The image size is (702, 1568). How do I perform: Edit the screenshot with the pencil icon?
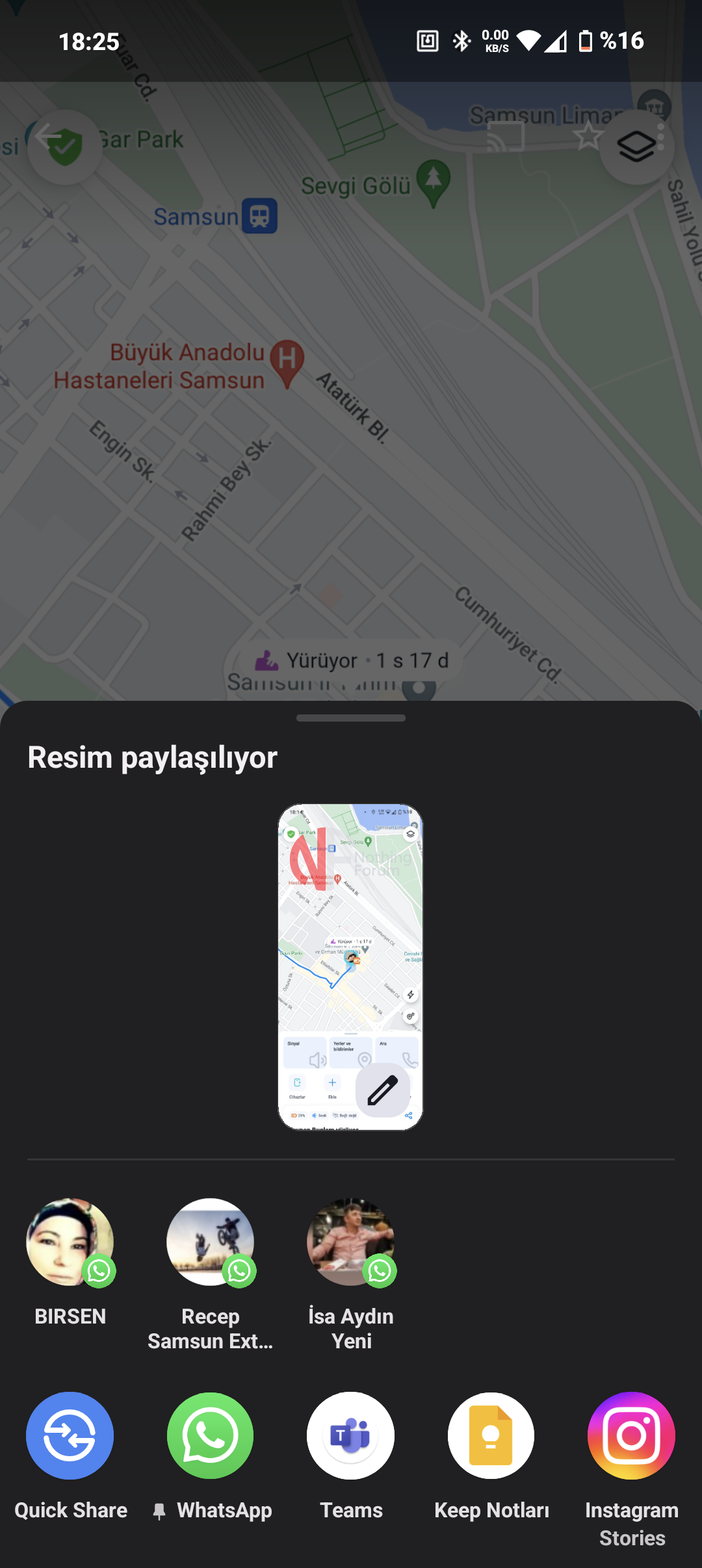(383, 1090)
